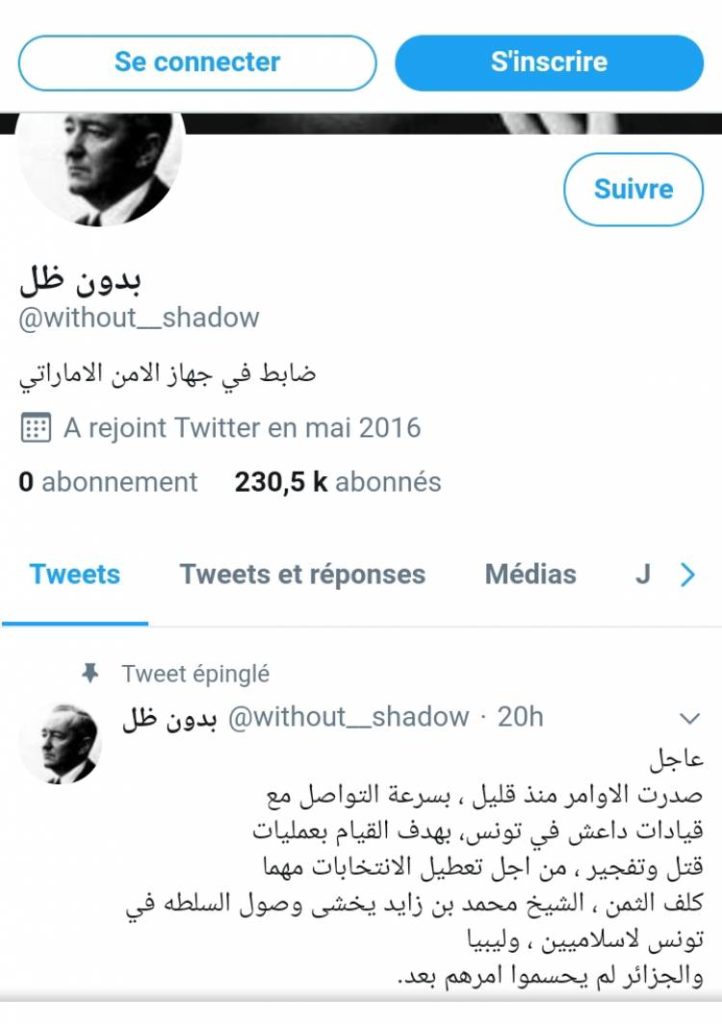Image resolution: width=722 pixels, height=1024 pixels.
Task: Open the avatar beside the pinned tweet
Action: click(60, 743)
